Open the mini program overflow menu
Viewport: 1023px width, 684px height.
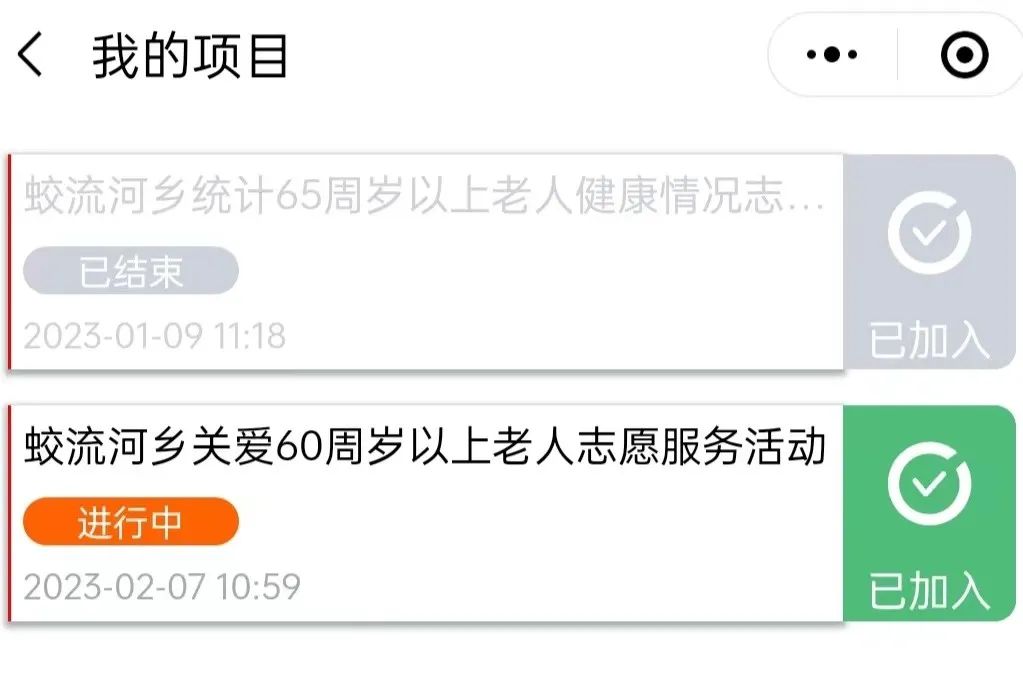[x=832, y=55]
